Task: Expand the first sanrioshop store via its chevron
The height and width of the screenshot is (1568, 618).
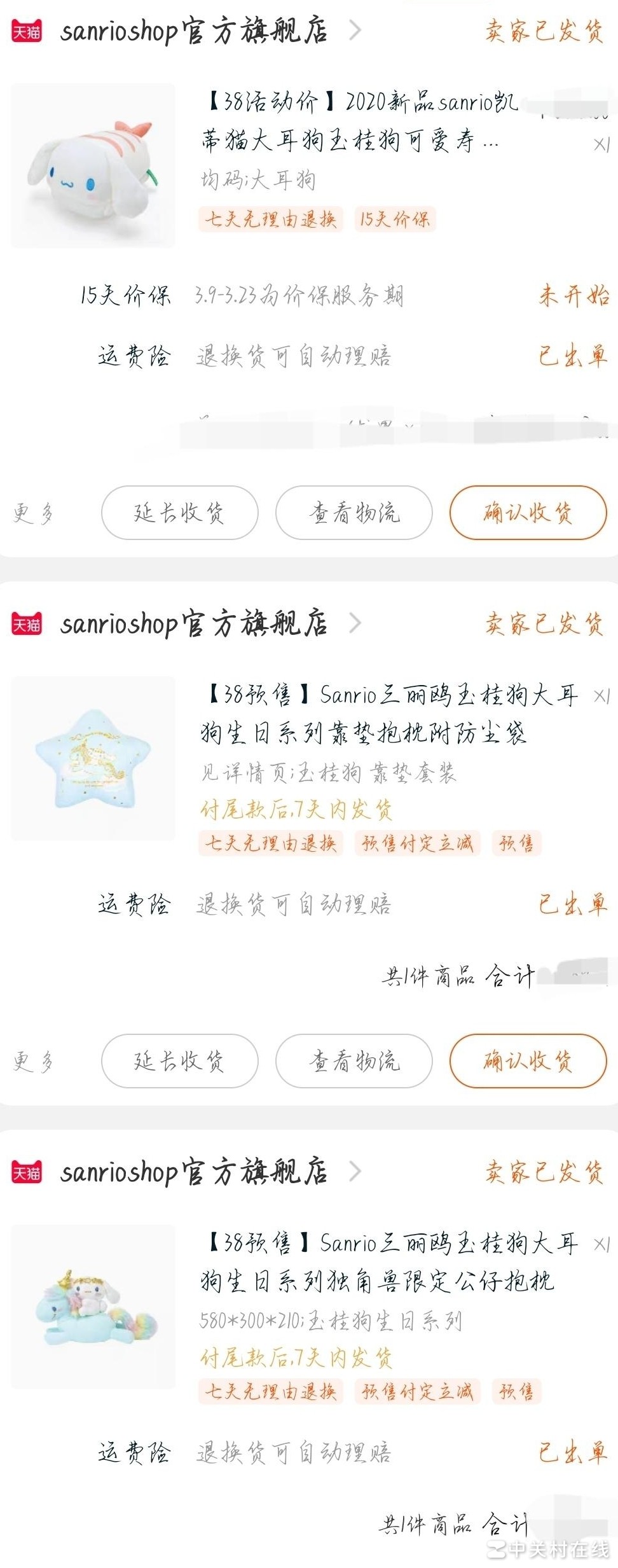Action: pyautogui.click(x=356, y=30)
